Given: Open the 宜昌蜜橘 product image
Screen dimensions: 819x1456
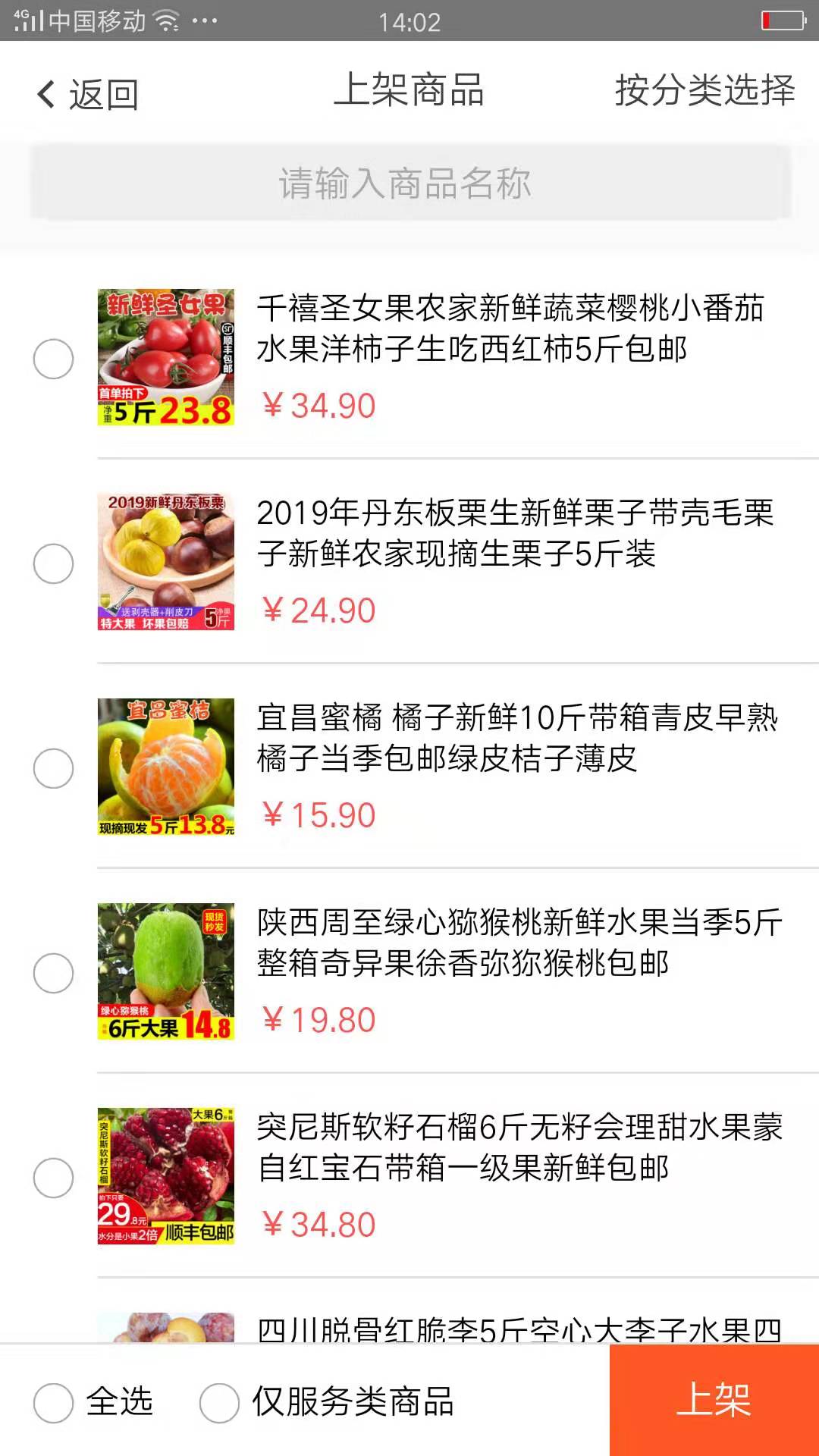Looking at the screenshot, I should [166, 767].
